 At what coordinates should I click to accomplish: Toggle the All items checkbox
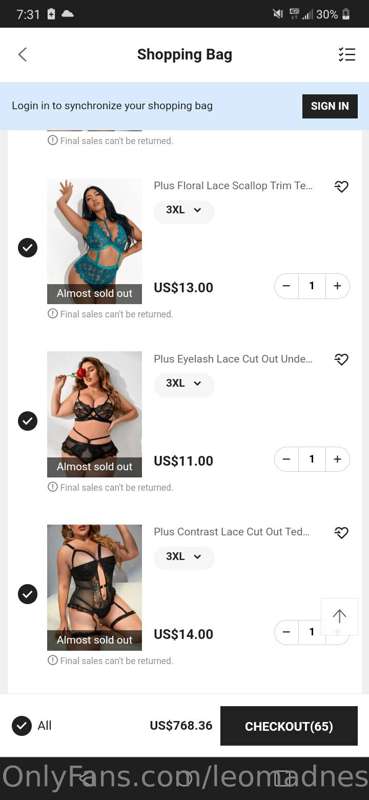pyautogui.click(x=21, y=726)
